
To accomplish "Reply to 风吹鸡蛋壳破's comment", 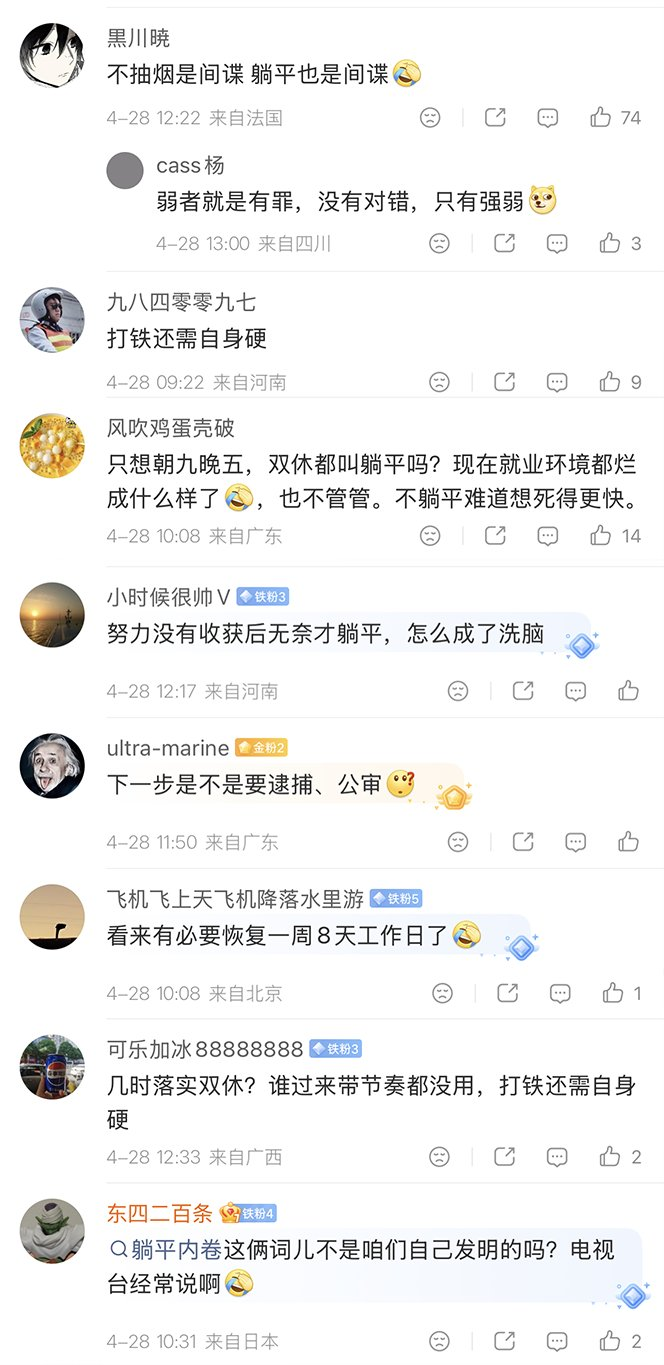I will click(547, 536).
